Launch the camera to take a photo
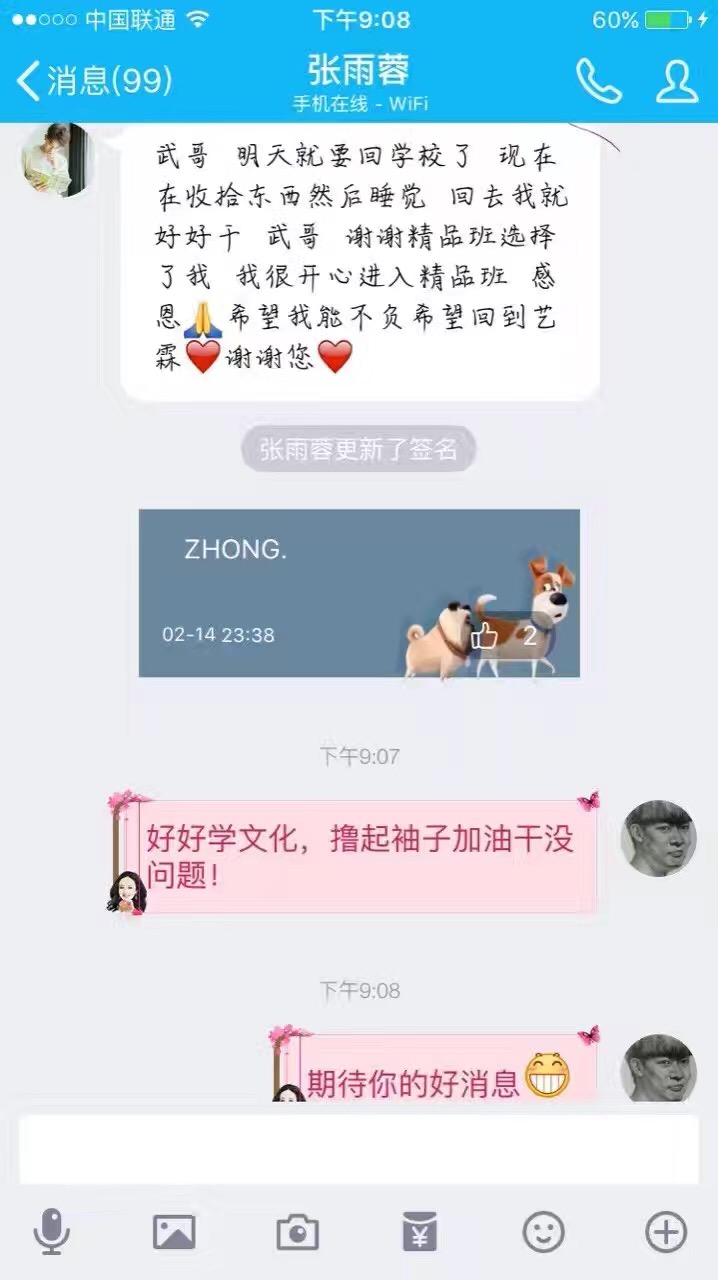 (x=297, y=1231)
